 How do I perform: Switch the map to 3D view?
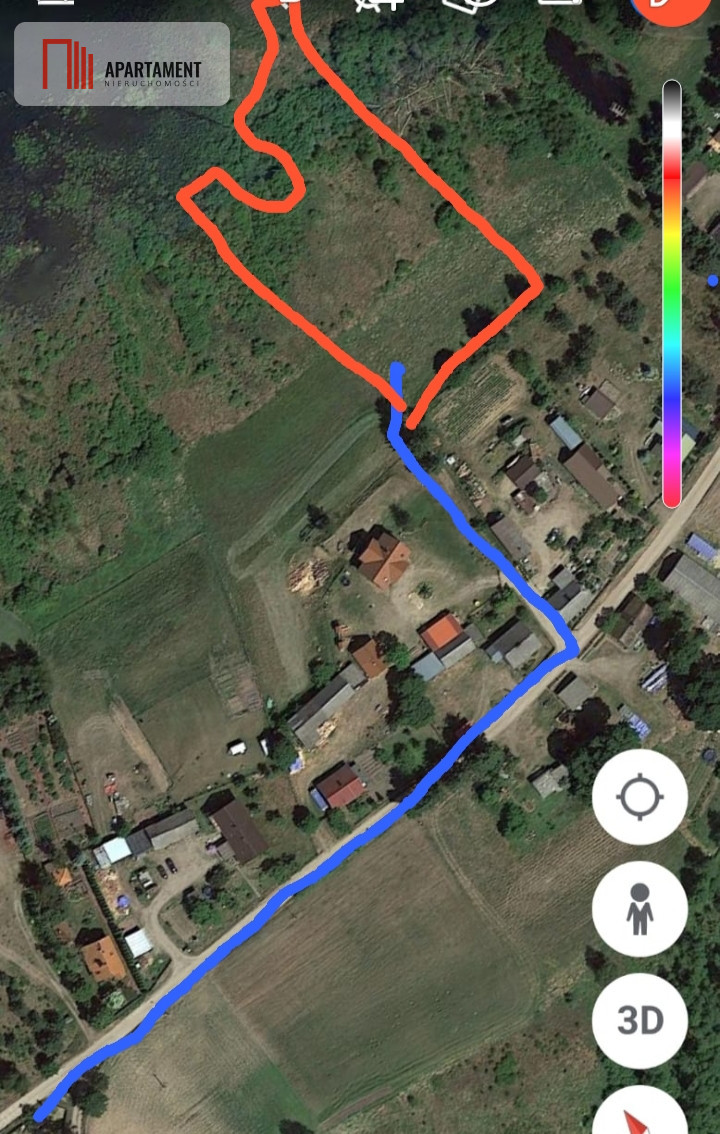tap(639, 1021)
